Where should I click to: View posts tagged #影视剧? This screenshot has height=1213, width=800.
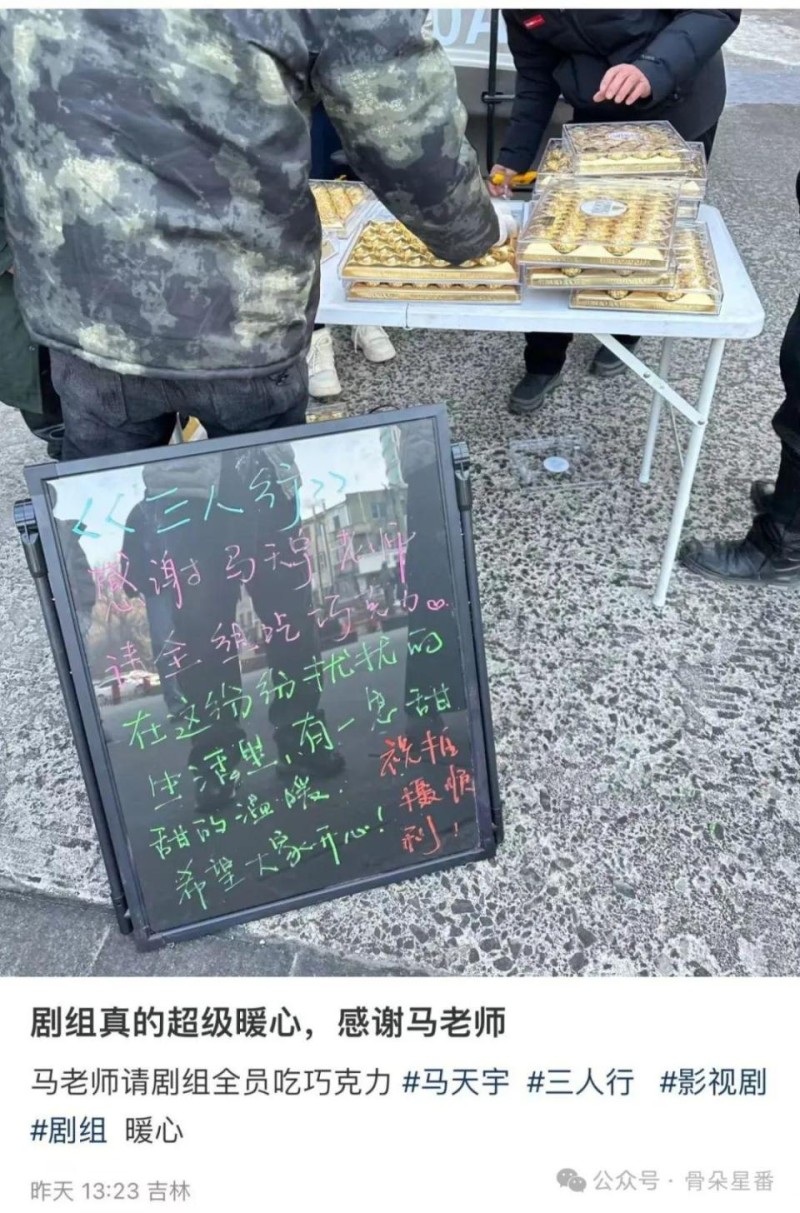click(x=713, y=1083)
